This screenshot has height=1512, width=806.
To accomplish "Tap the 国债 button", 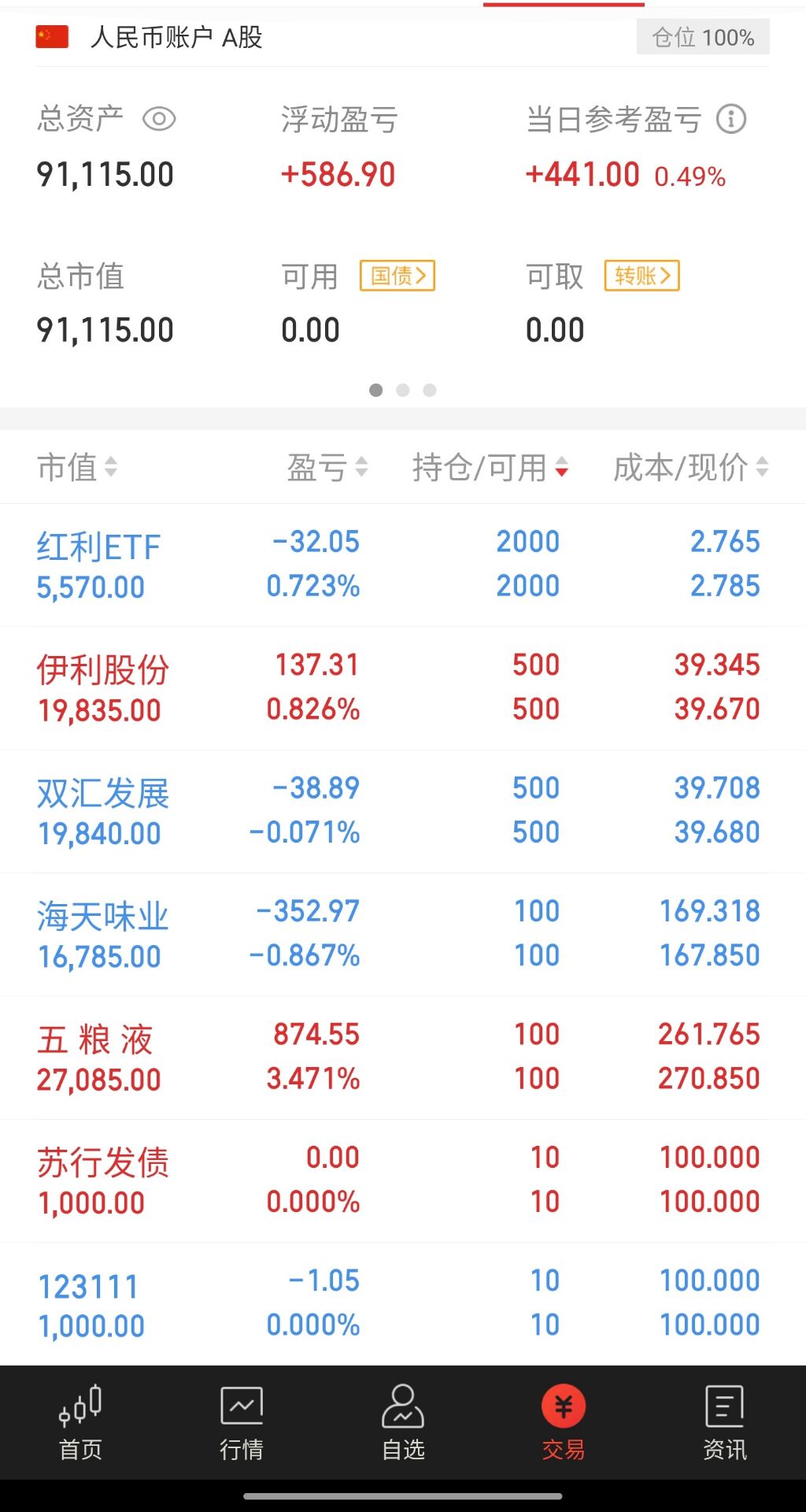I will tap(397, 276).
